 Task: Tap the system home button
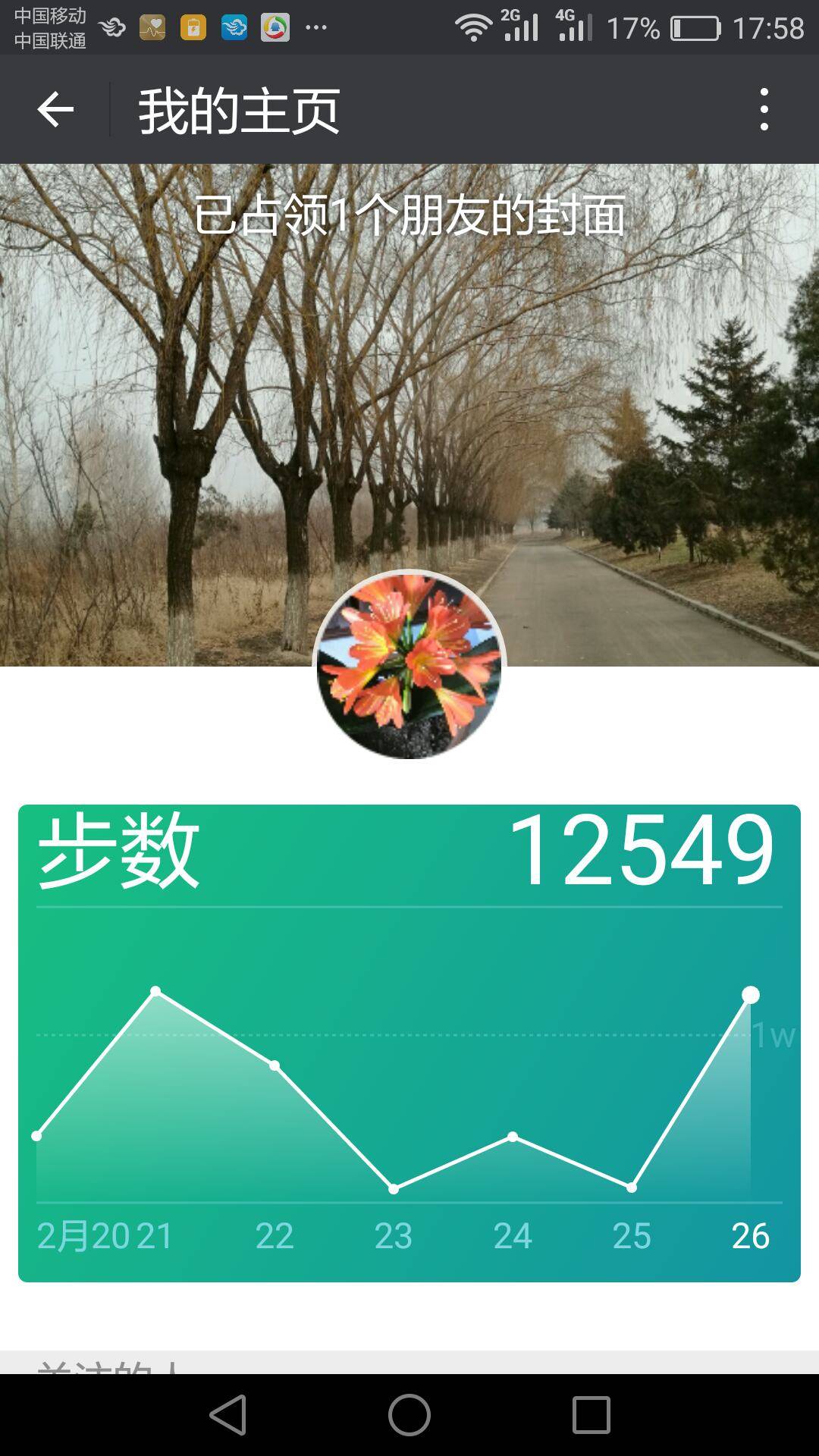click(409, 1415)
